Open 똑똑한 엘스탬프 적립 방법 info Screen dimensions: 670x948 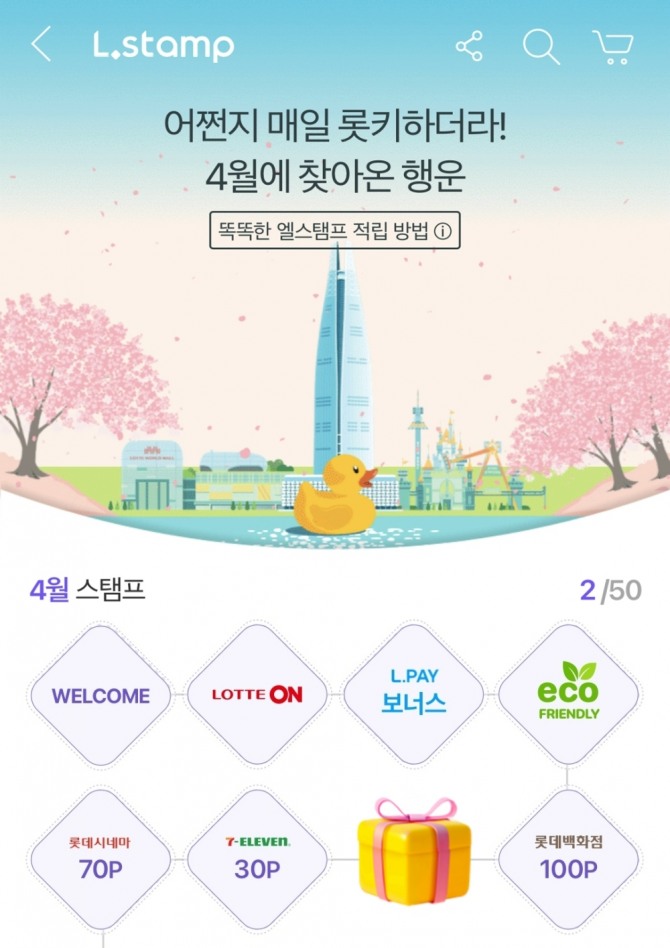335,231
